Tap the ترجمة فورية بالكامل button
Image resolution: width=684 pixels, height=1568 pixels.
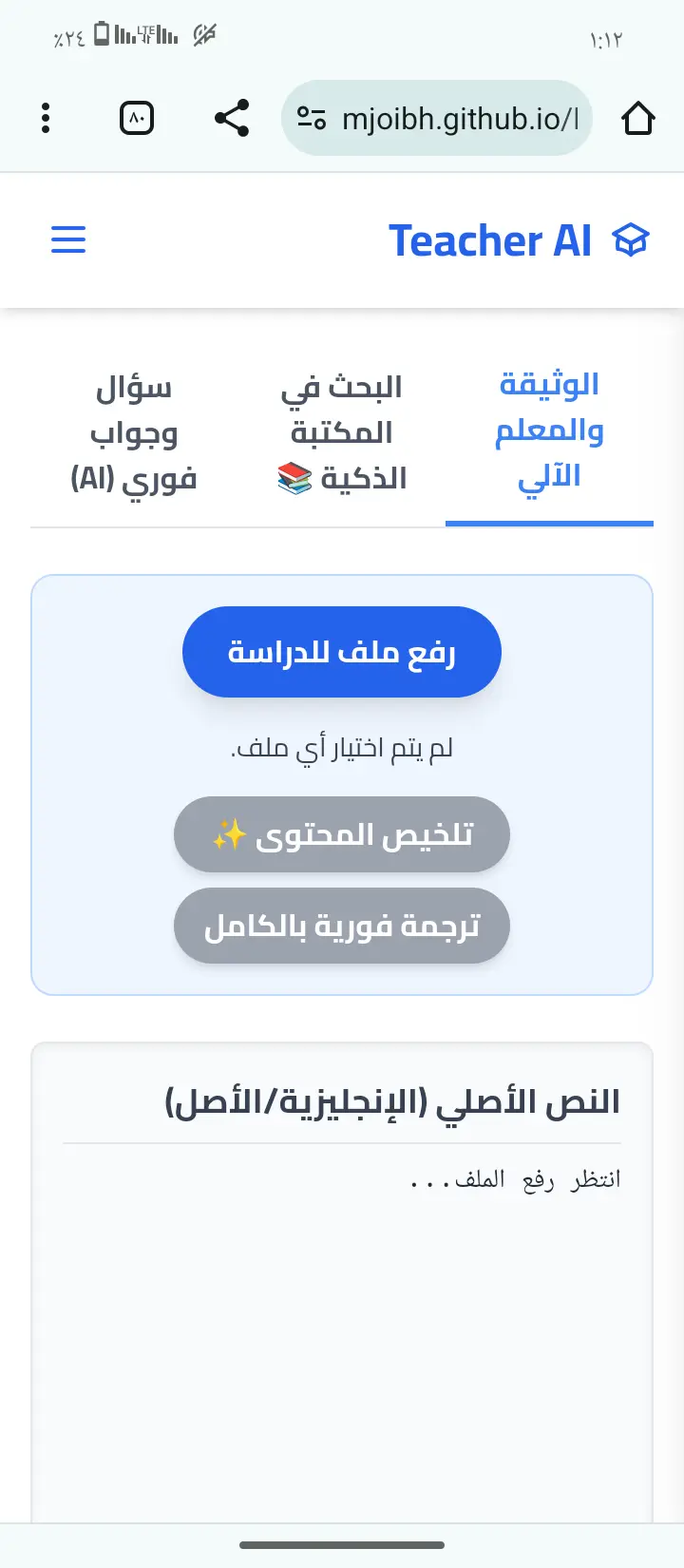[342, 926]
